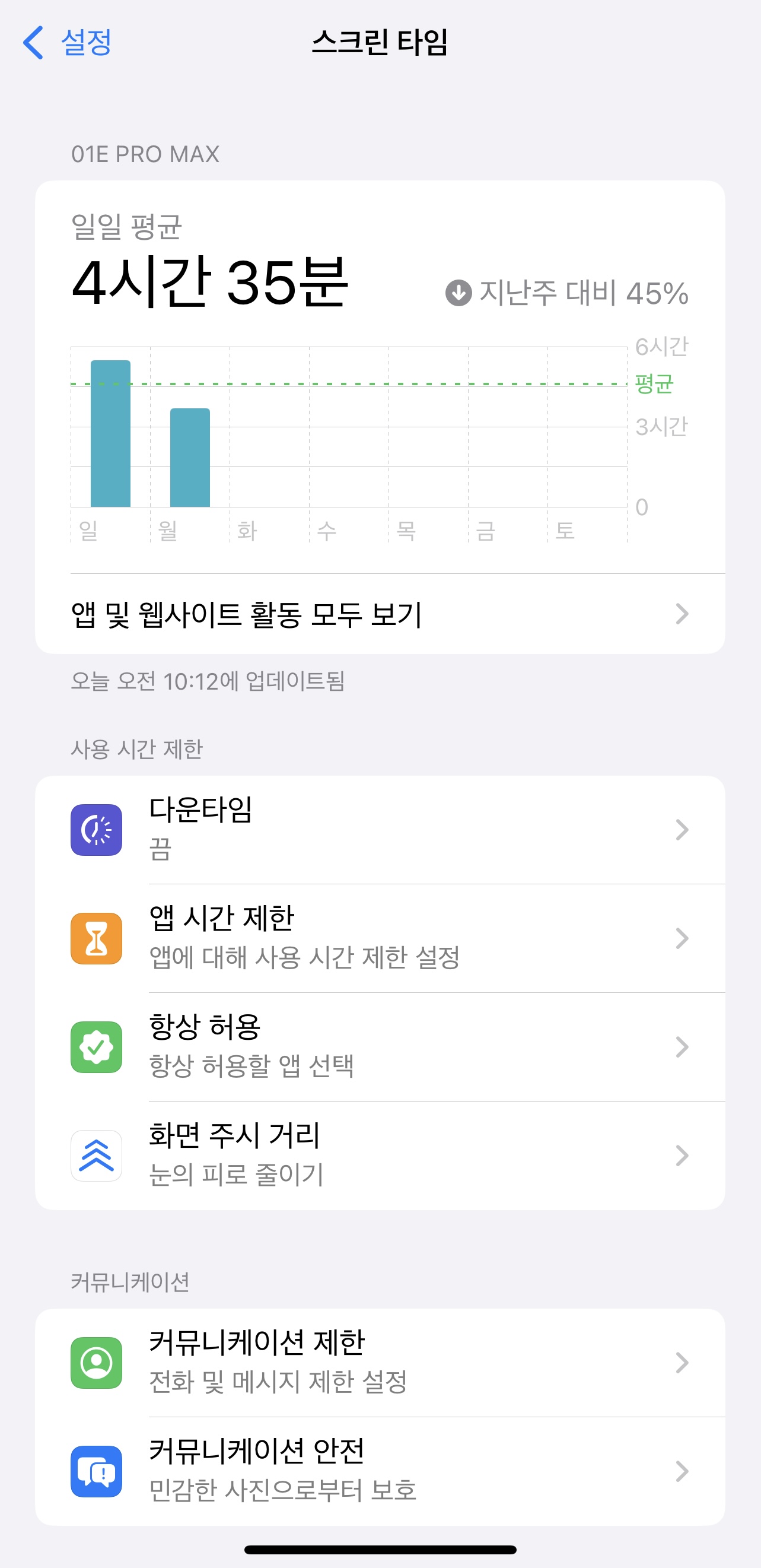
Task: Open 커뮤니케이션 안전
Action: (380, 1471)
